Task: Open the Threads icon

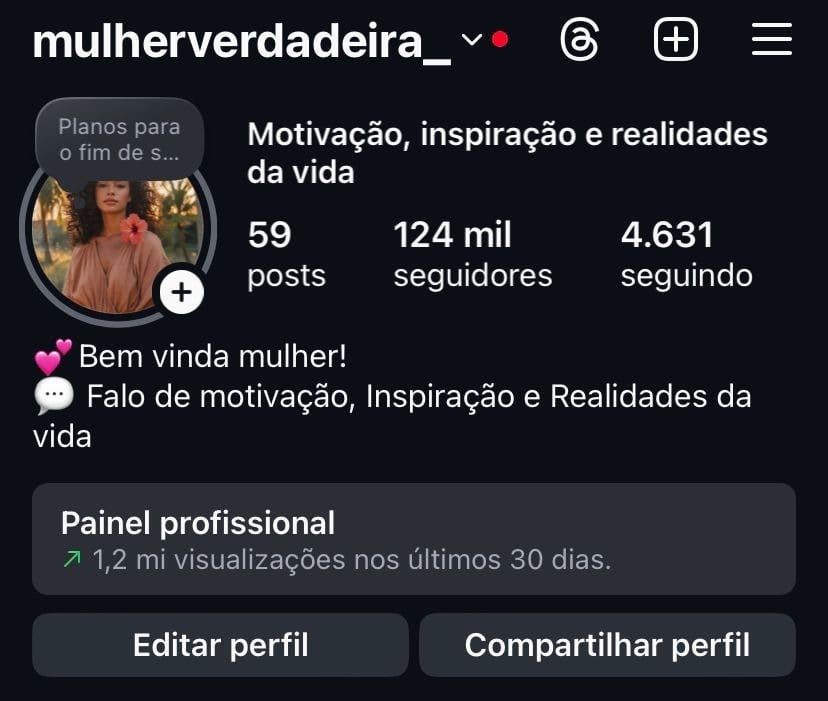Action: point(580,41)
